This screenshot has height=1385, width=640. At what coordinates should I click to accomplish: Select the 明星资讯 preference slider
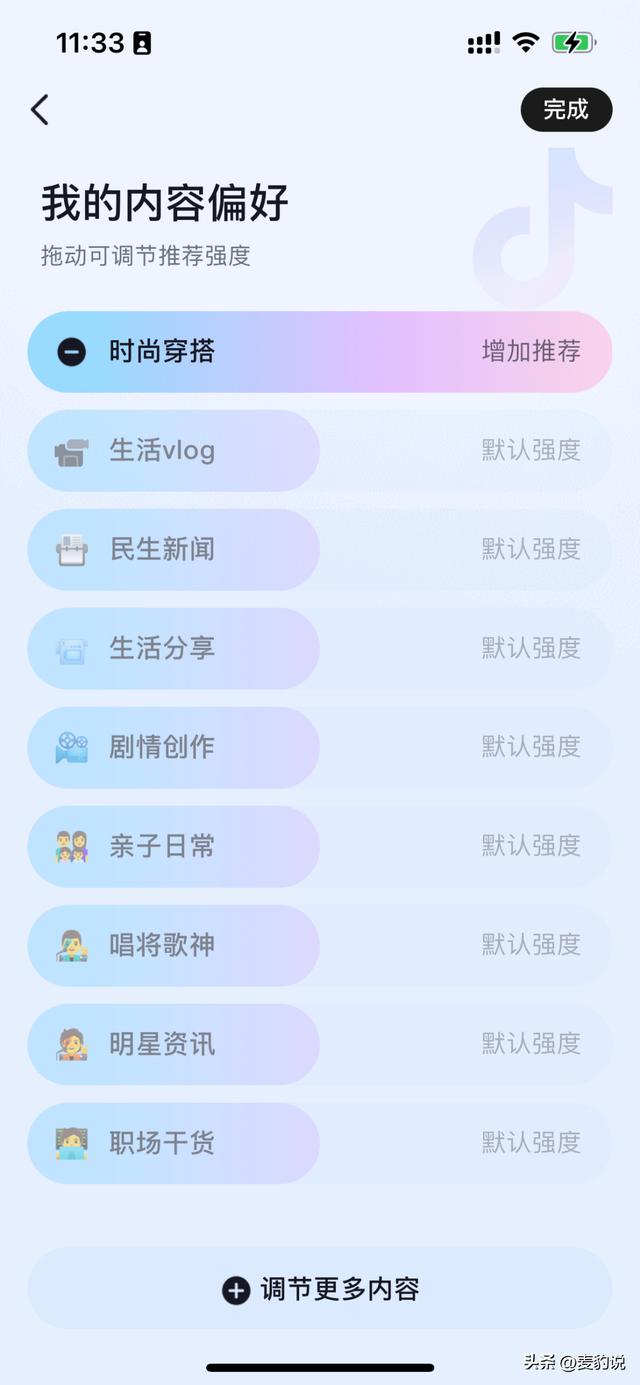(x=175, y=1045)
